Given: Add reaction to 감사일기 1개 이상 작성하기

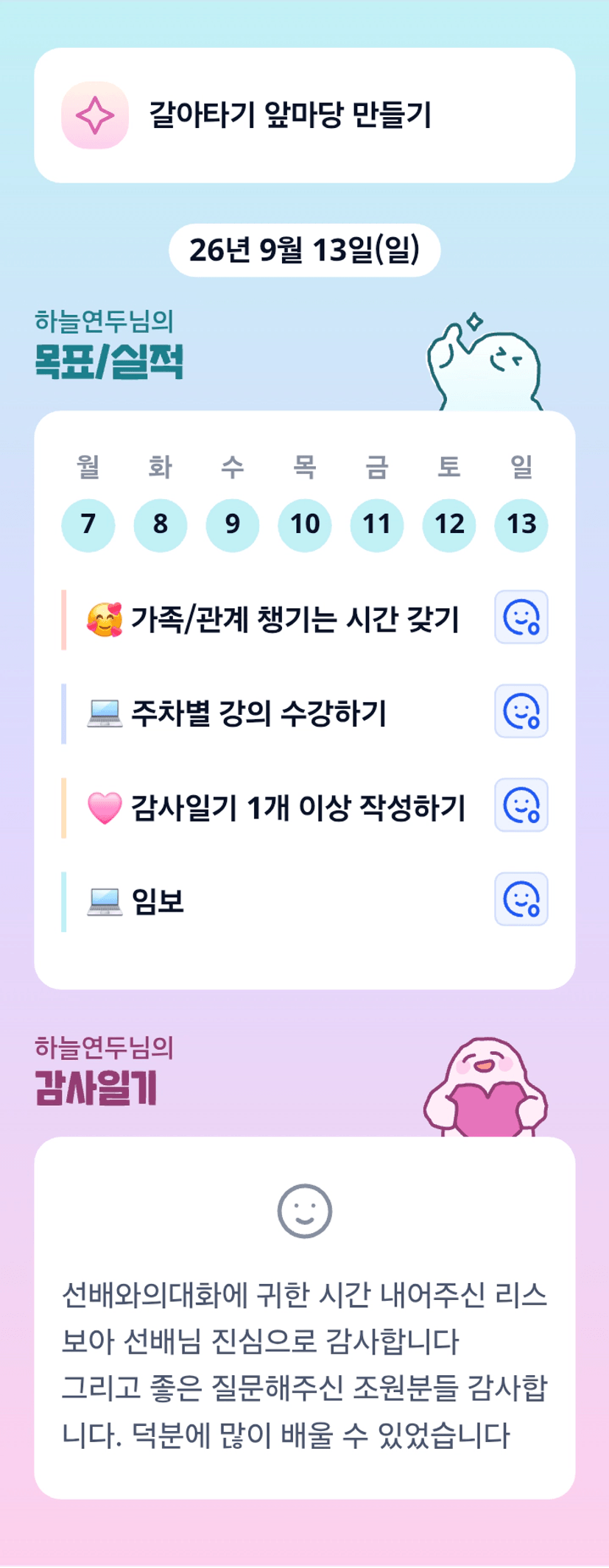Looking at the screenshot, I should click(521, 805).
